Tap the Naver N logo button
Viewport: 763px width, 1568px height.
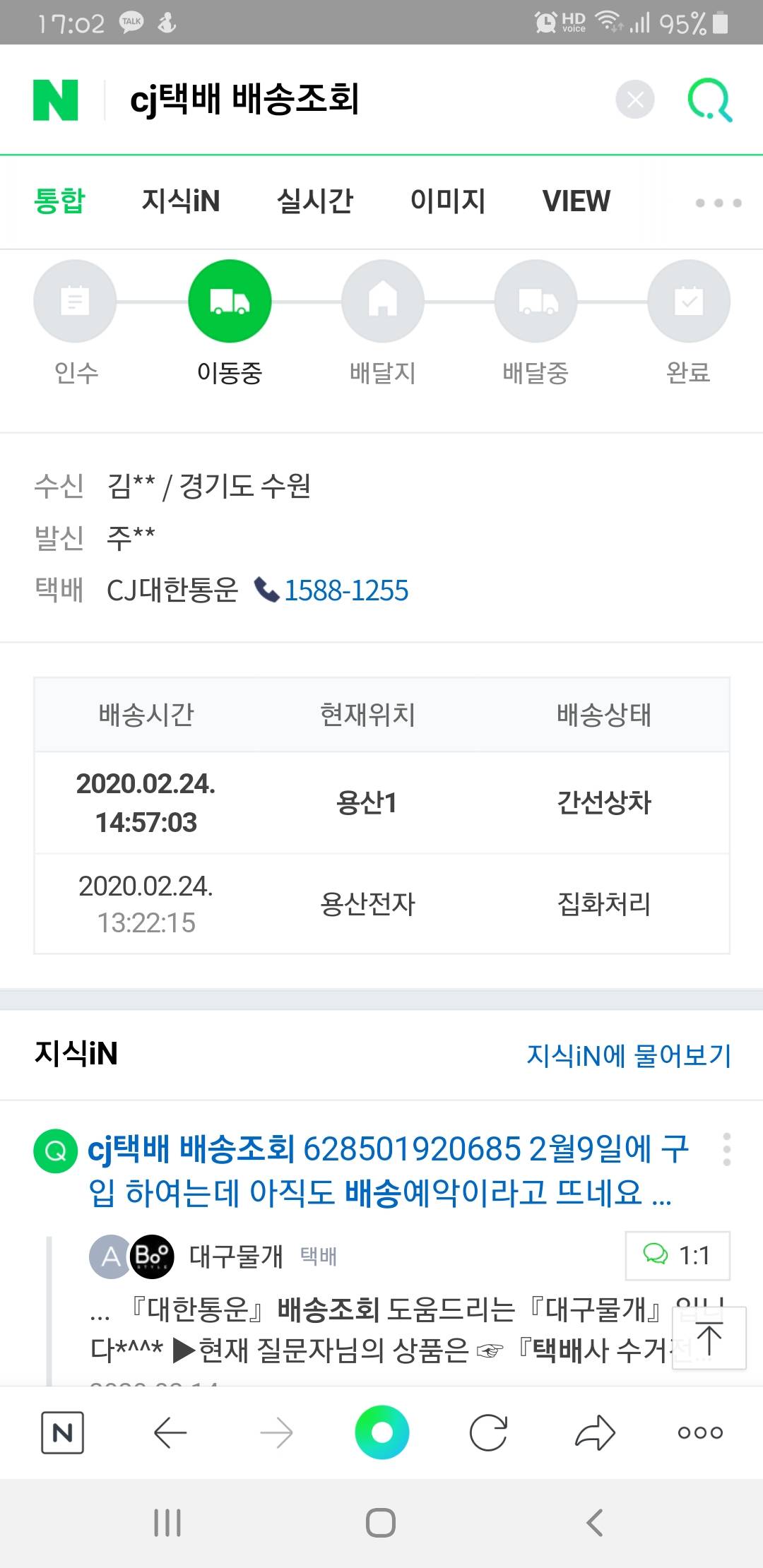[x=56, y=100]
